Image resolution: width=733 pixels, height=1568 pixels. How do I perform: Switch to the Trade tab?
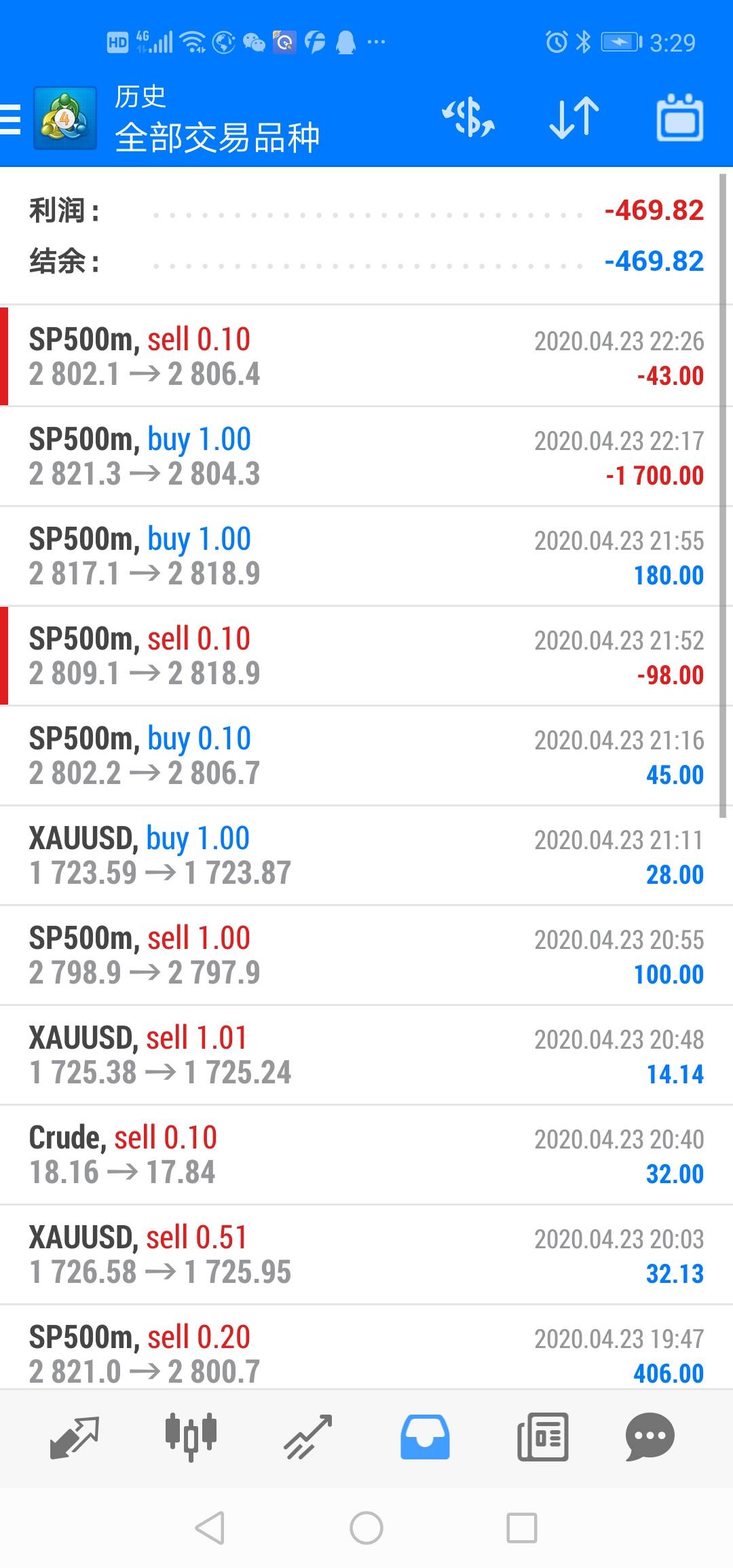(x=307, y=1437)
